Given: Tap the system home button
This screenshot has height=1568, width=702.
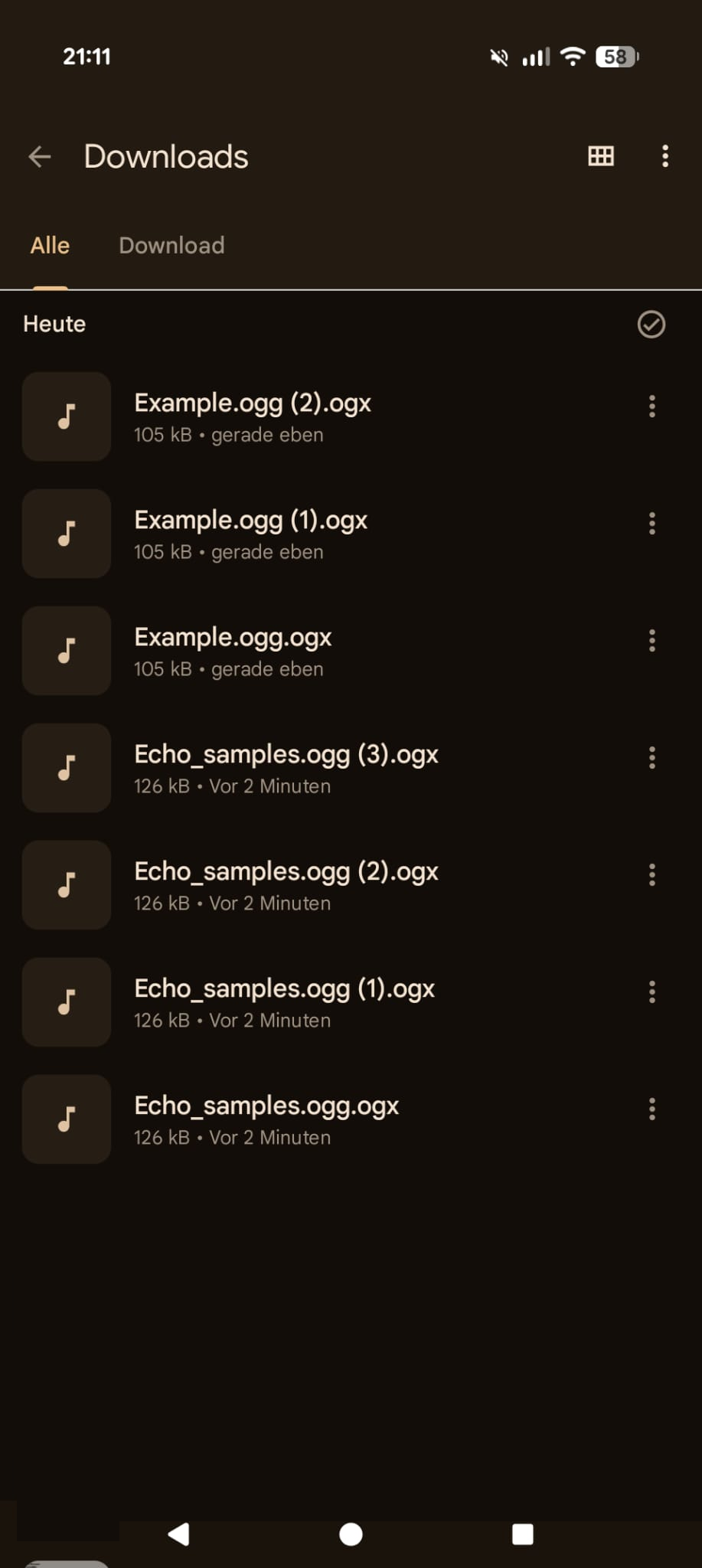Looking at the screenshot, I should [351, 1534].
